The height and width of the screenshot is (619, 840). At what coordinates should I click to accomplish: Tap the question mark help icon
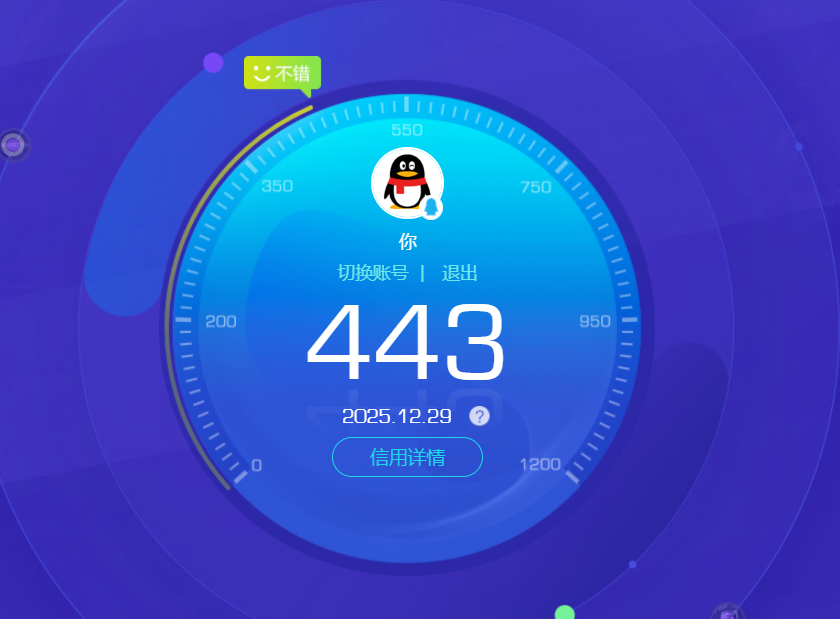(x=480, y=416)
